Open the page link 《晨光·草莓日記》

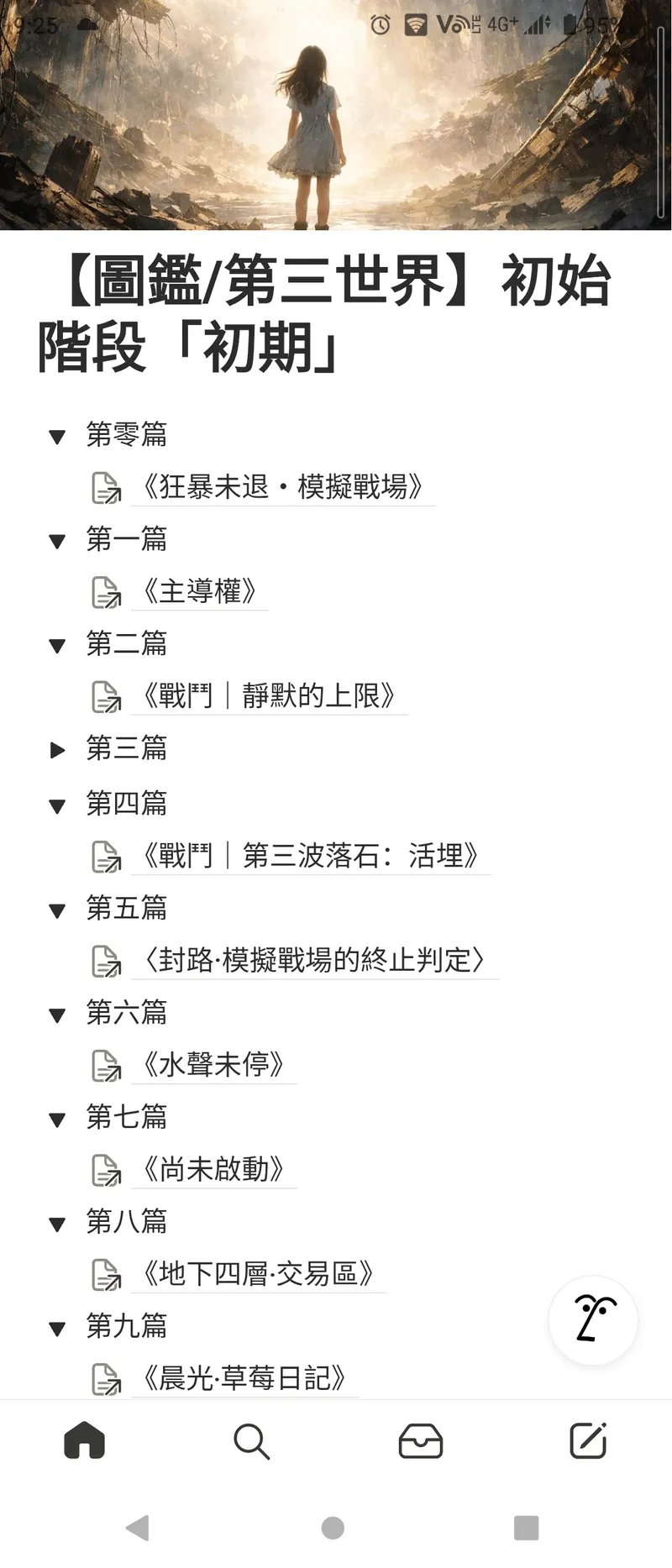pos(244,1378)
